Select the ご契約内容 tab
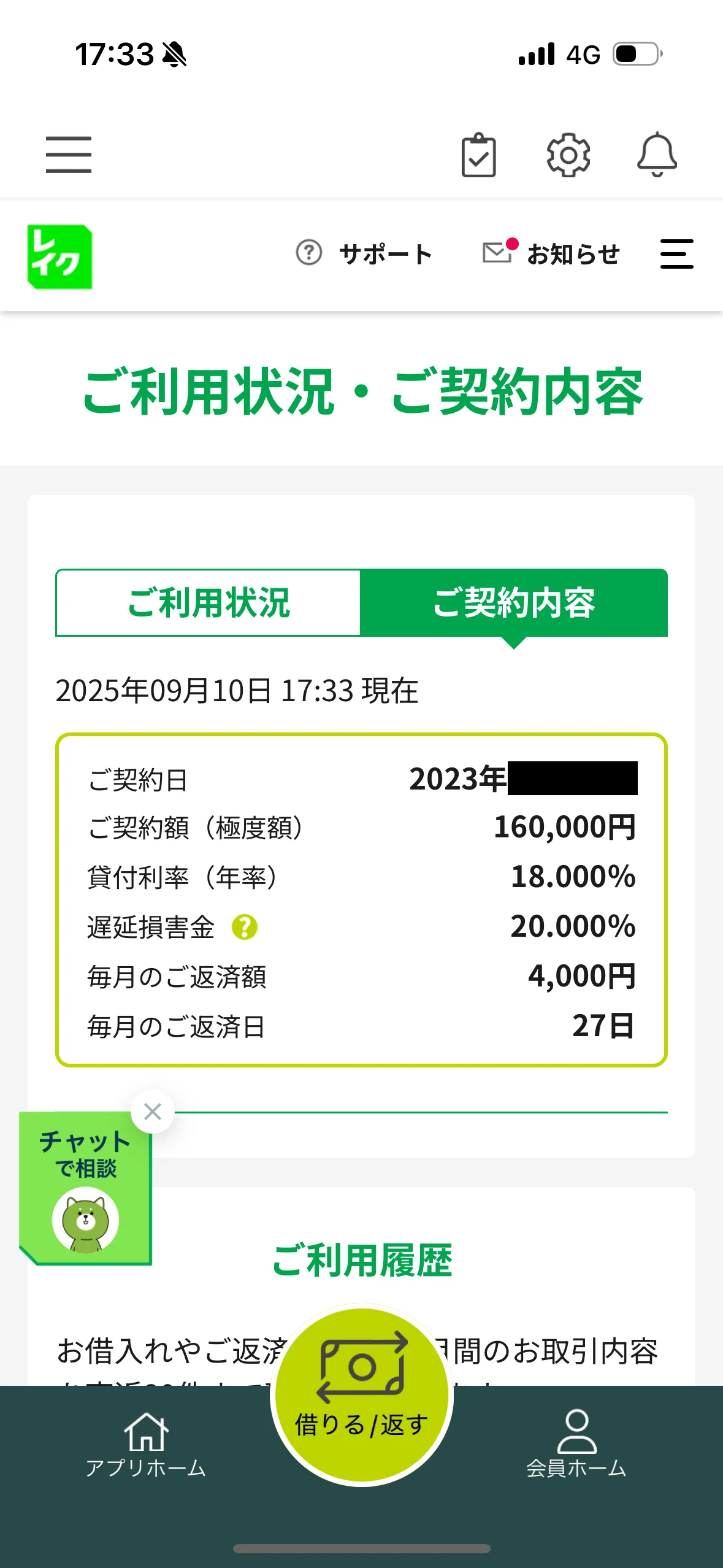Viewport: 723px width, 1568px height. [514, 602]
